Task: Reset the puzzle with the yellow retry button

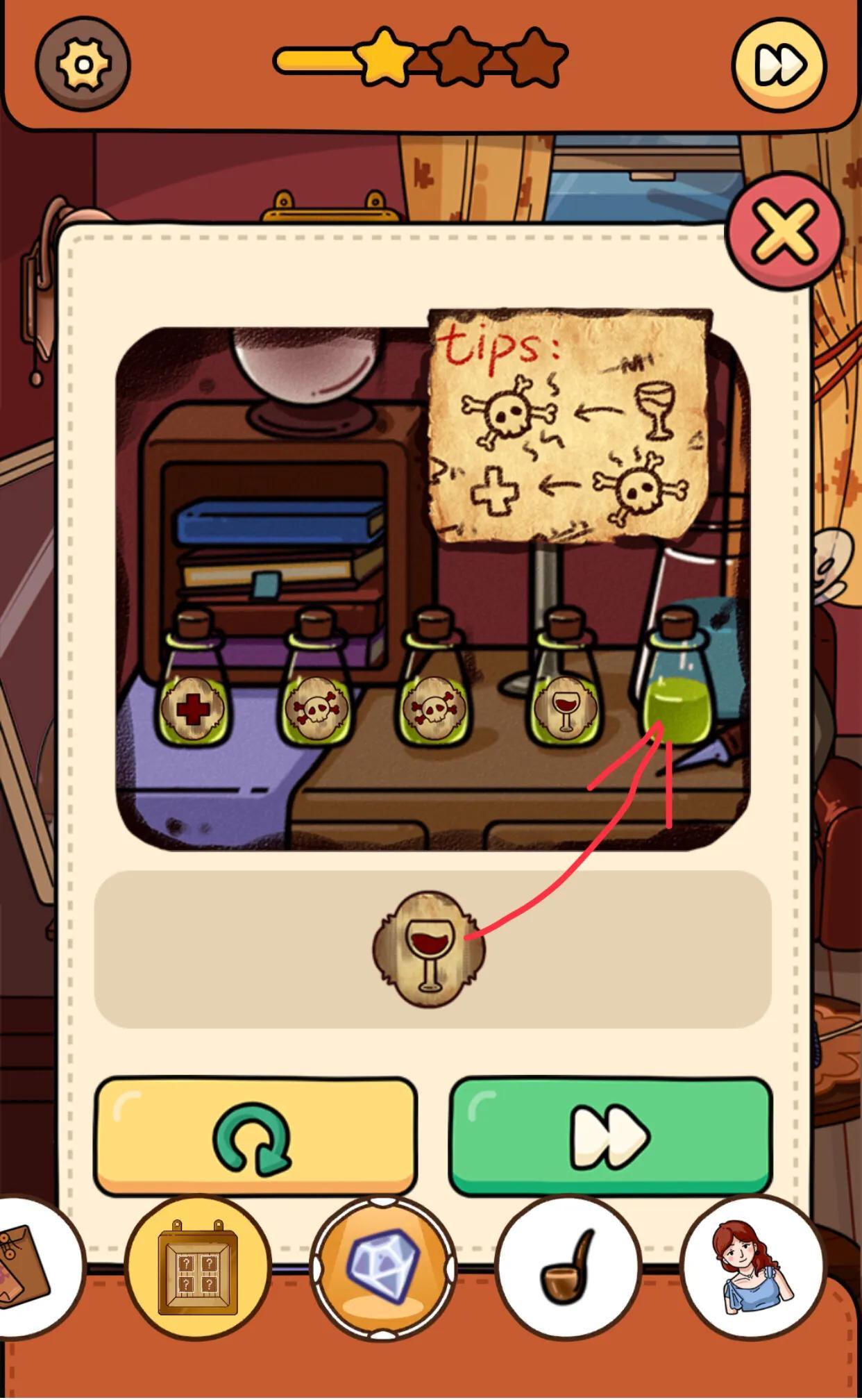Action: (x=255, y=1137)
